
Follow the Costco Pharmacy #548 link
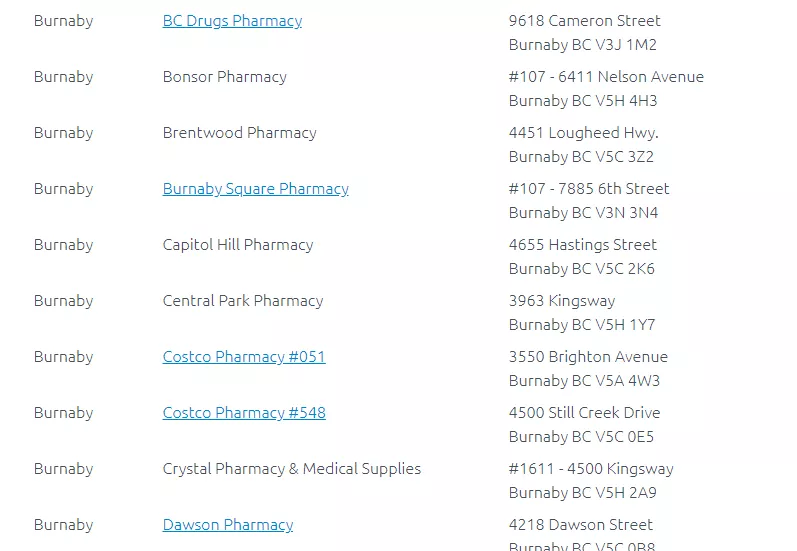click(244, 413)
